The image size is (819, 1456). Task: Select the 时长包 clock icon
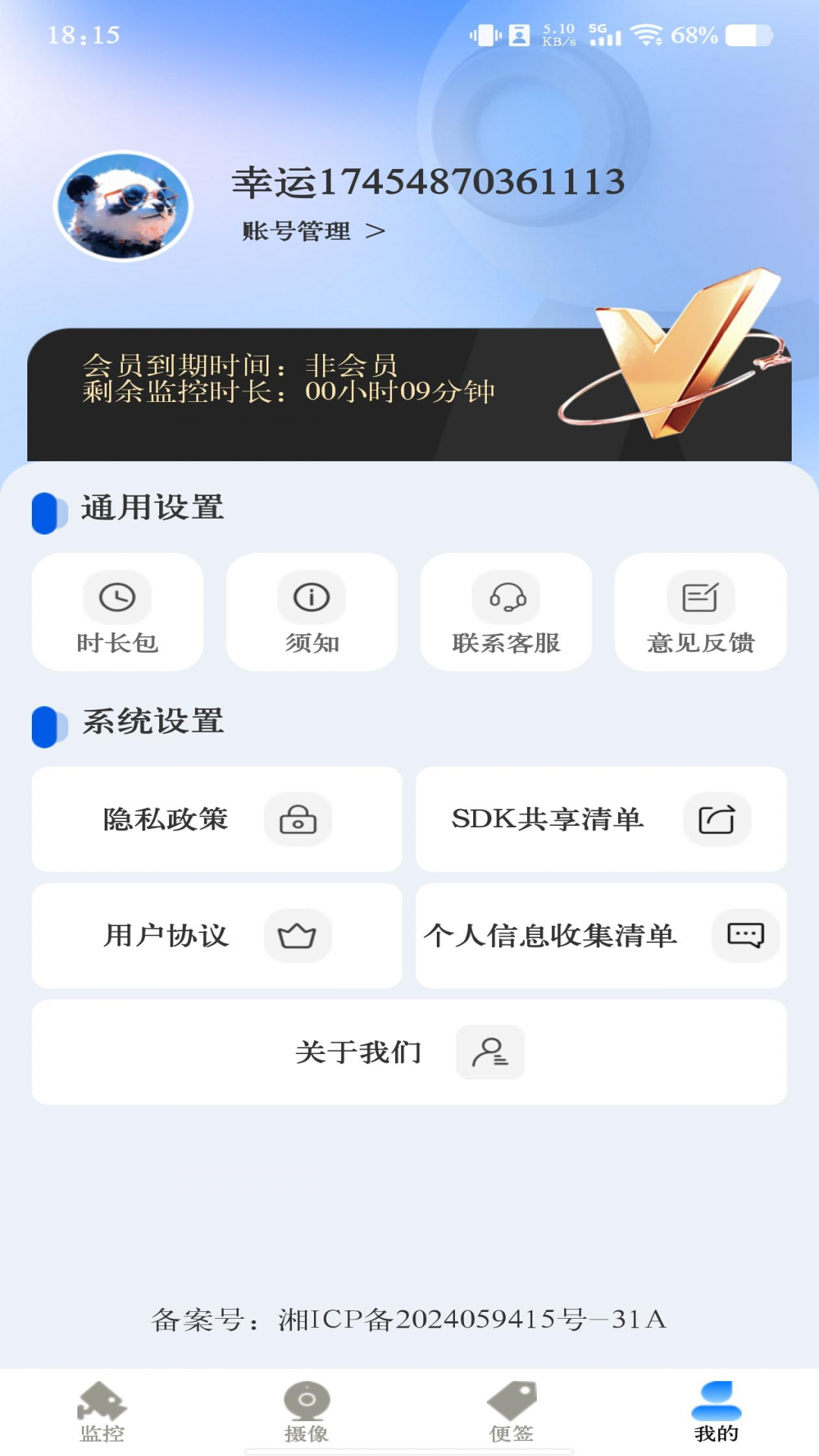pyautogui.click(x=118, y=596)
